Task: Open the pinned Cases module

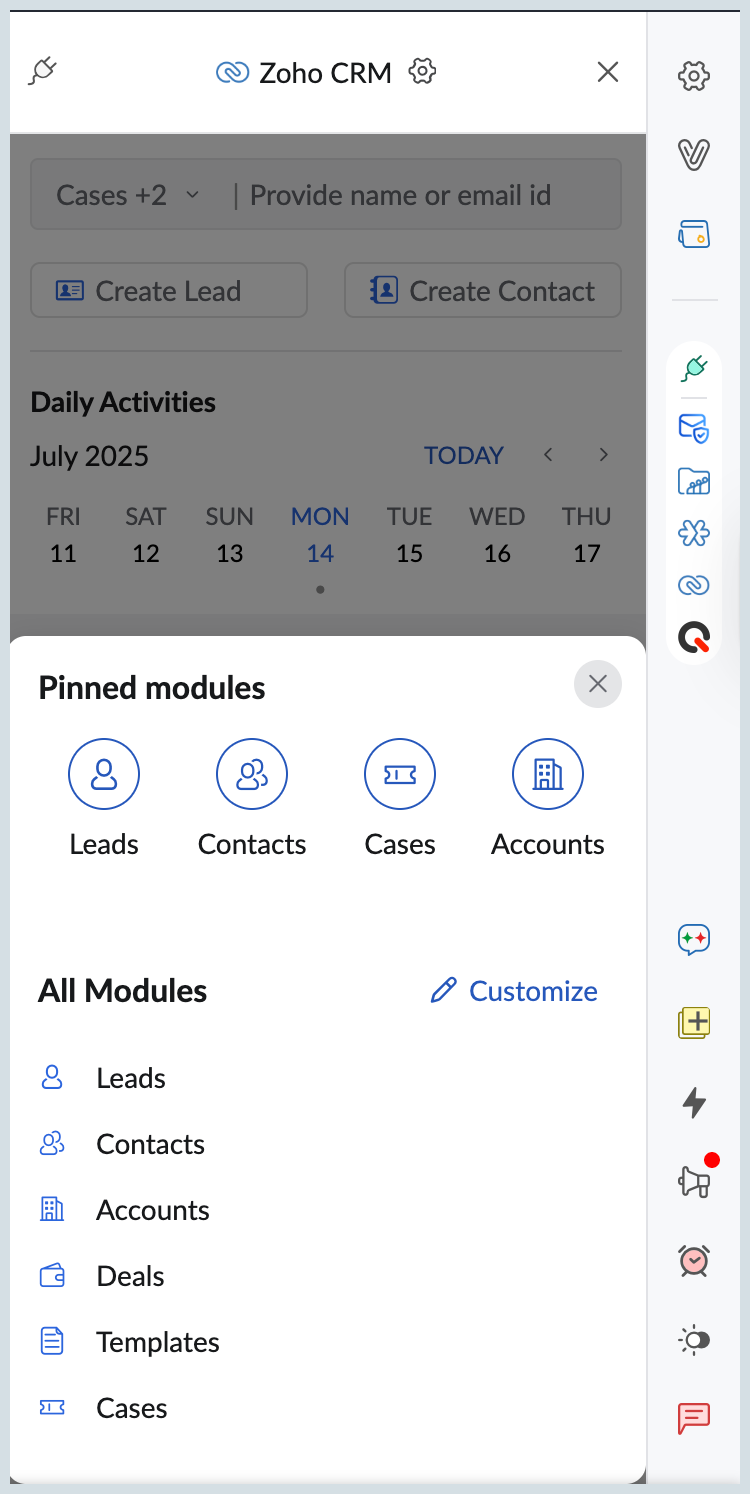Action: 400,774
